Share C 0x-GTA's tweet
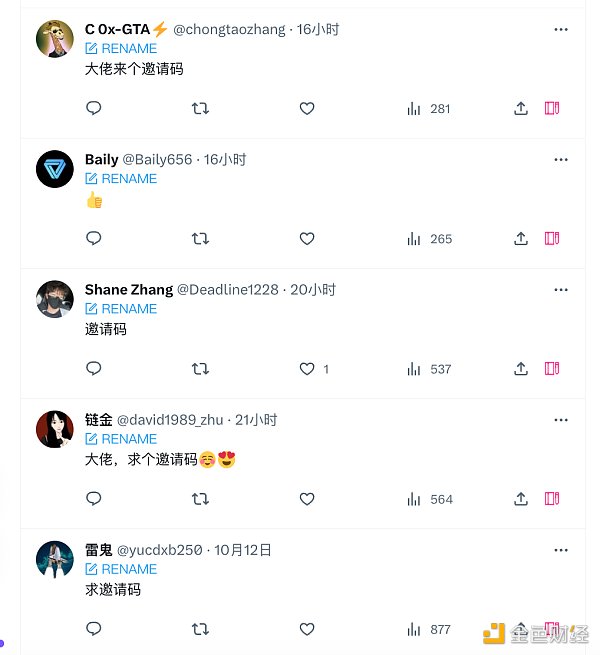Viewport: 600px width, 655px height. [x=521, y=108]
